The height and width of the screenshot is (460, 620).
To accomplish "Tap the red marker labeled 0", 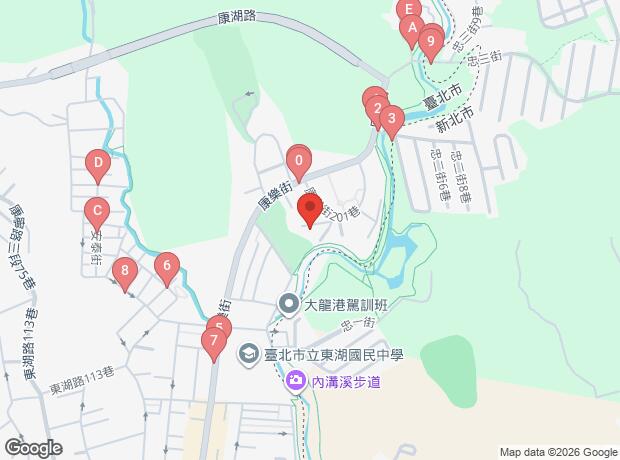I will click(x=299, y=163).
